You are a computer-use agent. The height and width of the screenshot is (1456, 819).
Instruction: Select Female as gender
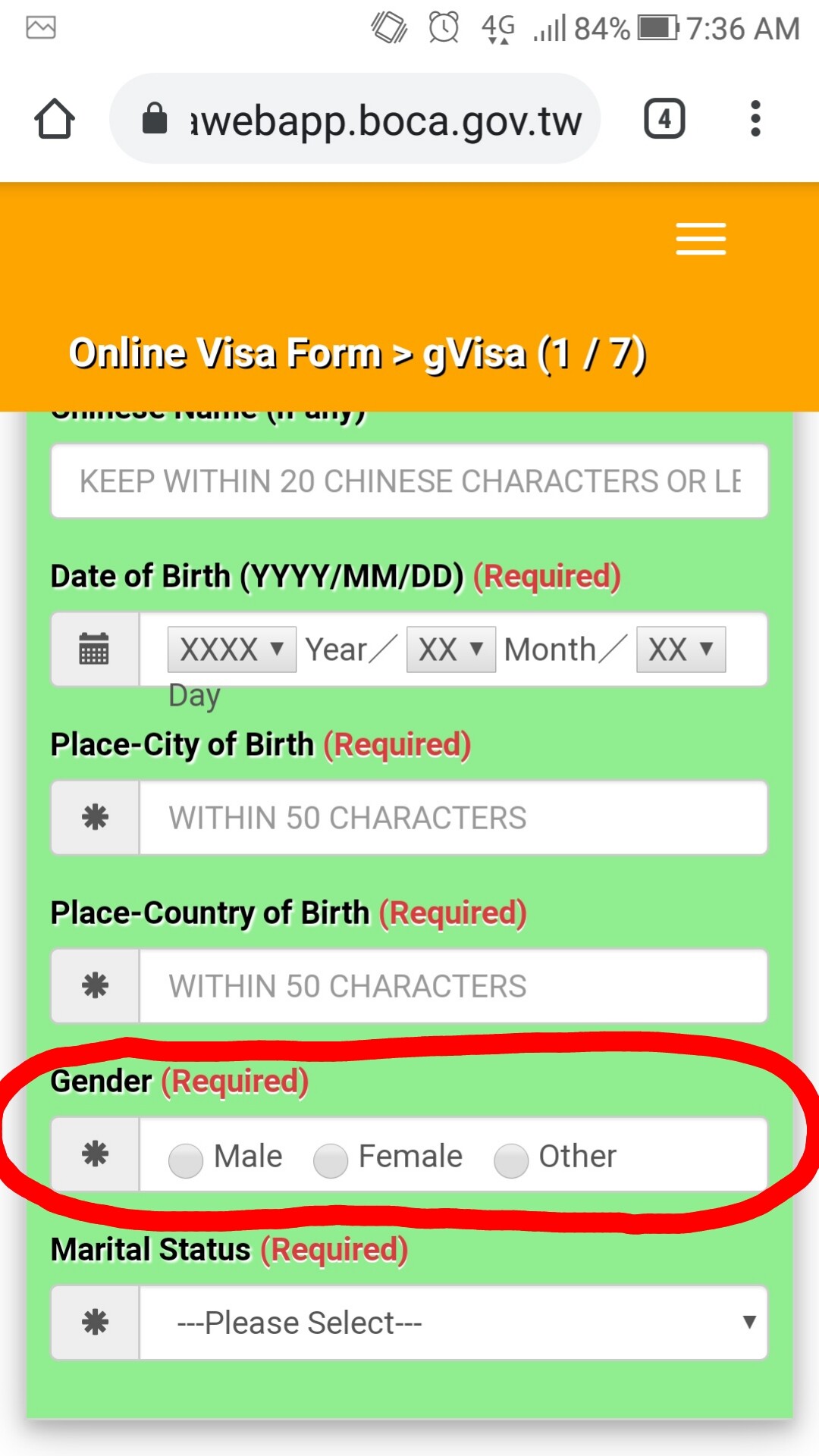coord(331,1160)
